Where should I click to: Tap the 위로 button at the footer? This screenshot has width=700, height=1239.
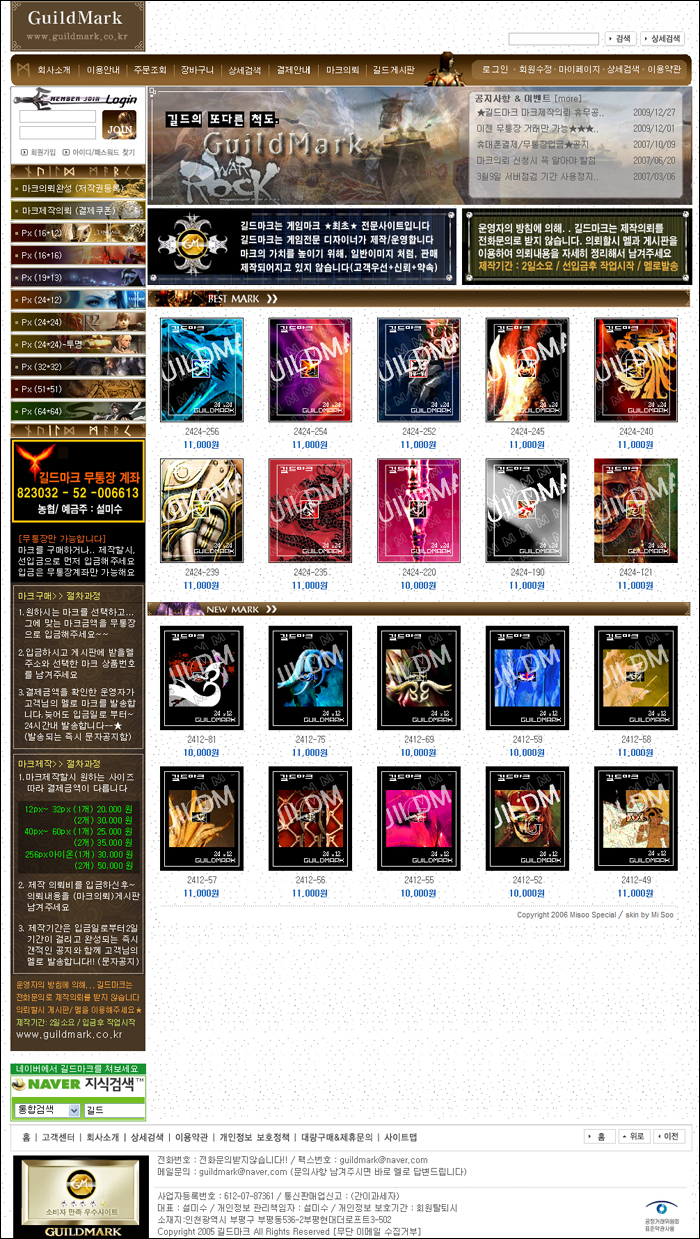point(634,1137)
